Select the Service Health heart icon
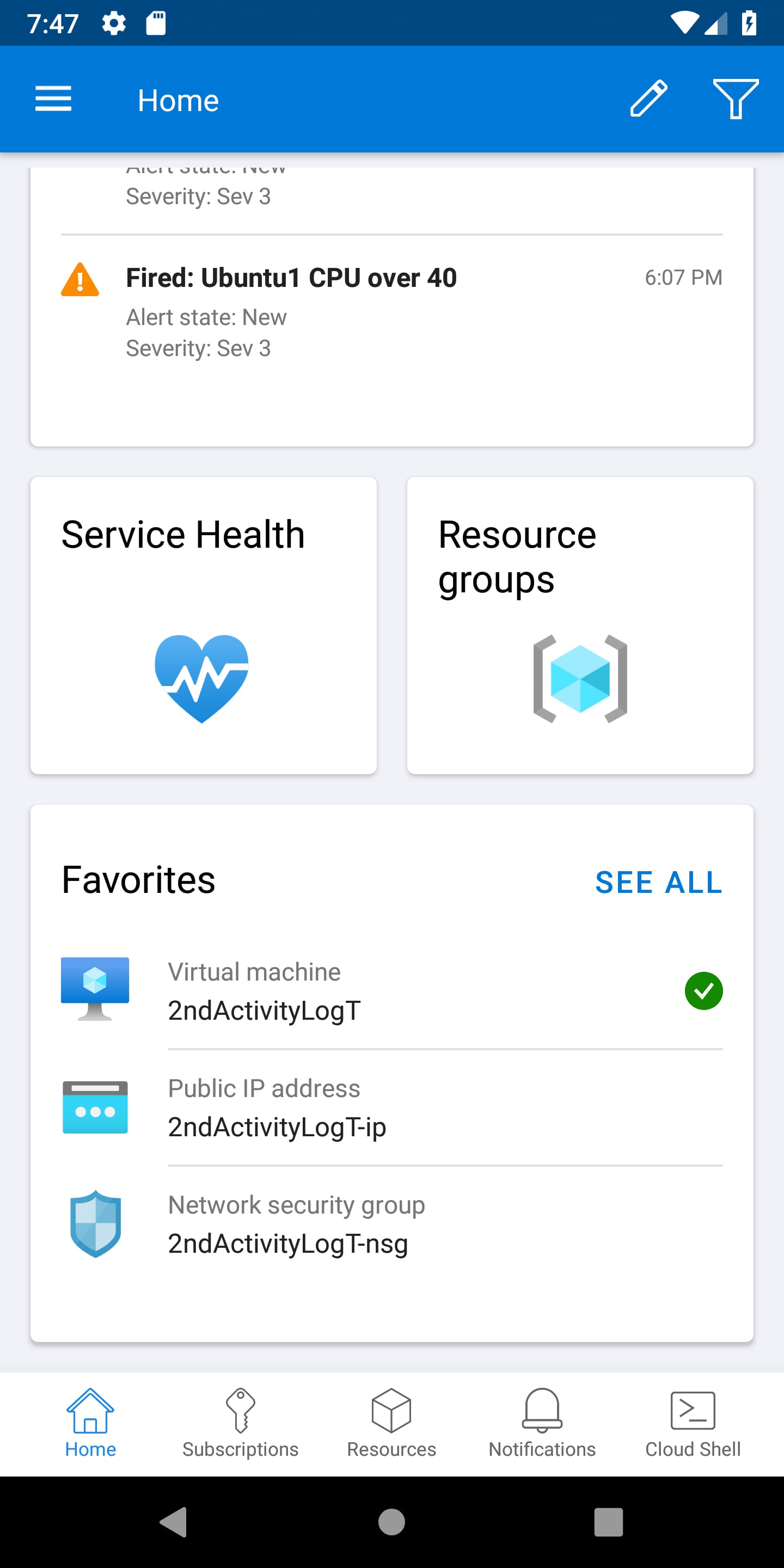The image size is (784, 1568). (x=203, y=679)
